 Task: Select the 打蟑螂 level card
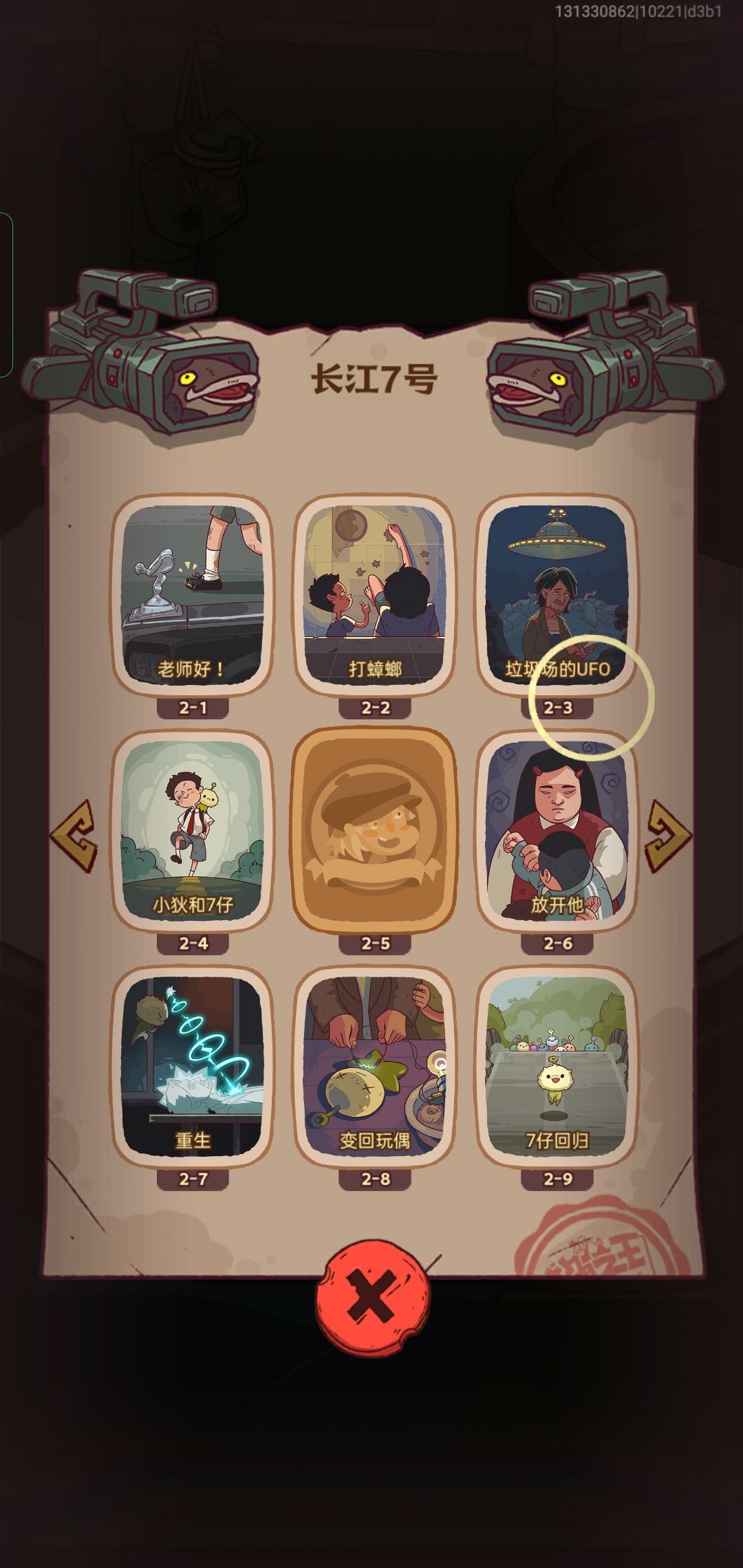(x=375, y=596)
